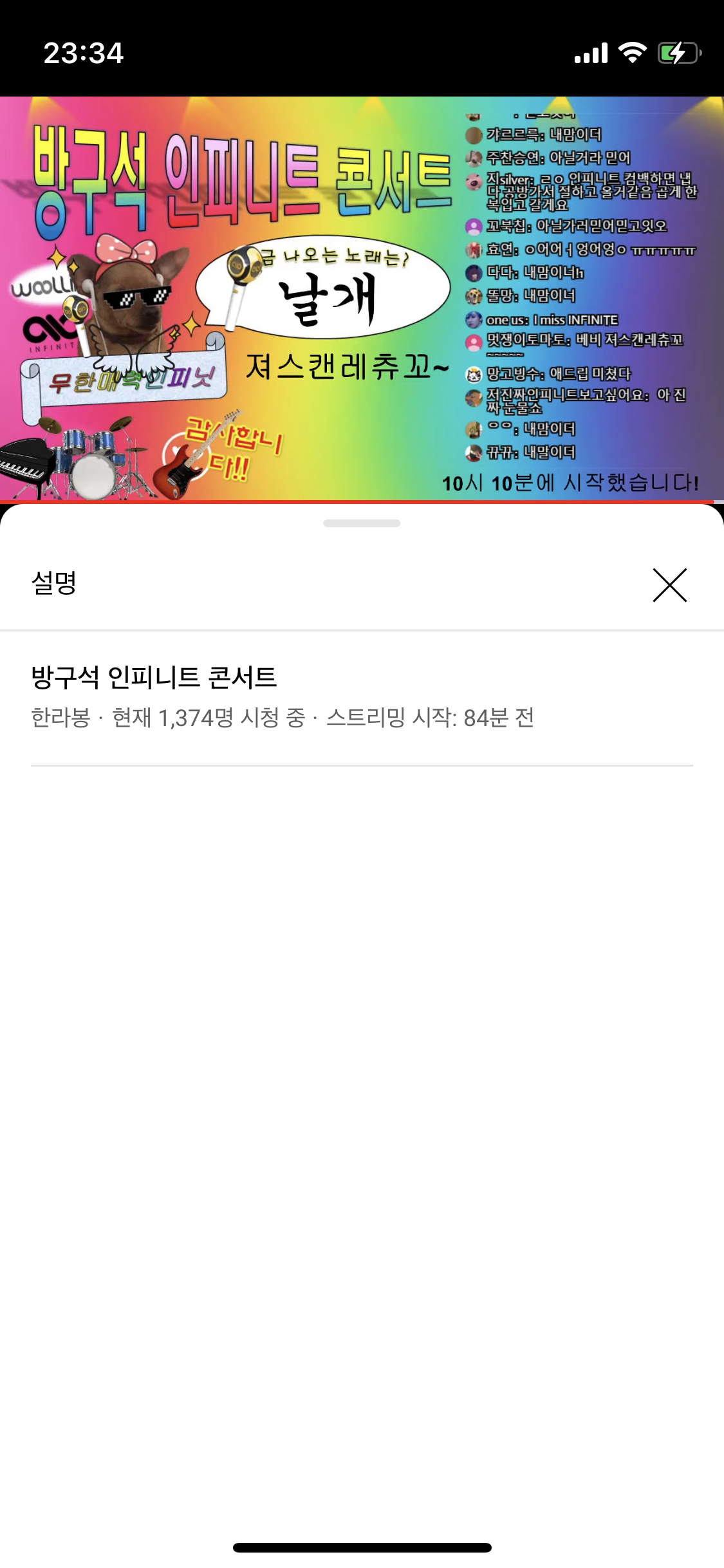
Task: Close the 설명 description panel
Action: 669,586
